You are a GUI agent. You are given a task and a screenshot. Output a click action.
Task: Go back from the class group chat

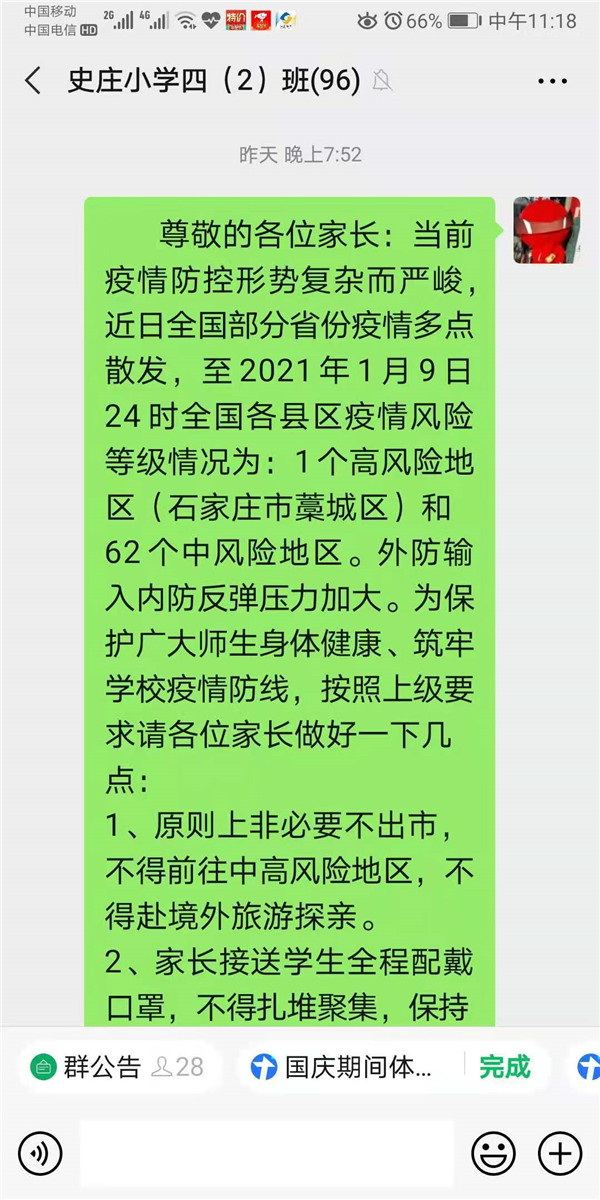click(33, 81)
